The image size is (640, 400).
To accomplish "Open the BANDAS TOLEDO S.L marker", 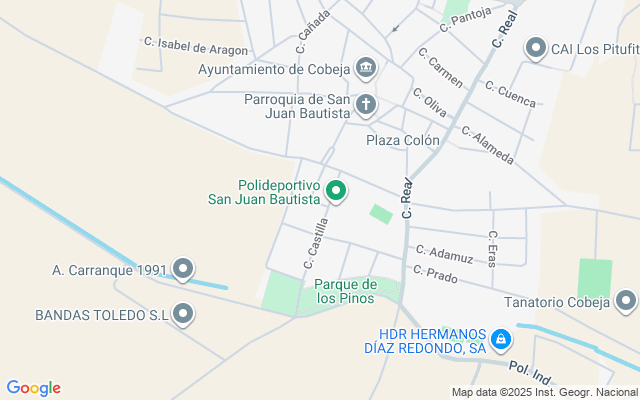I will pyautogui.click(x=183, y=314).
